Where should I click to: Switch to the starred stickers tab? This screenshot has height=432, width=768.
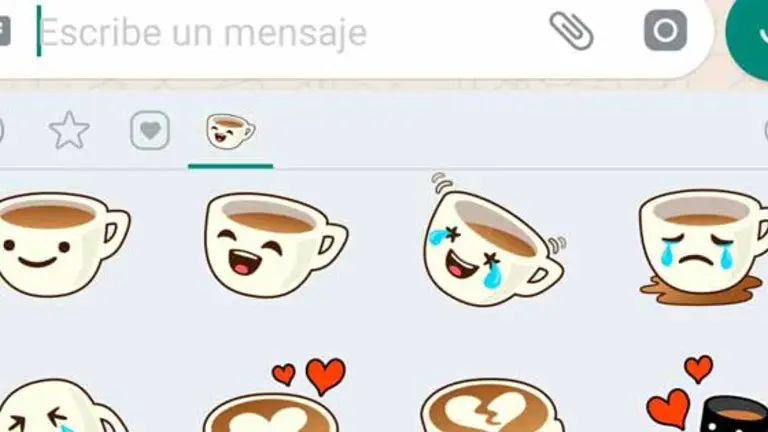coord(69,131)
